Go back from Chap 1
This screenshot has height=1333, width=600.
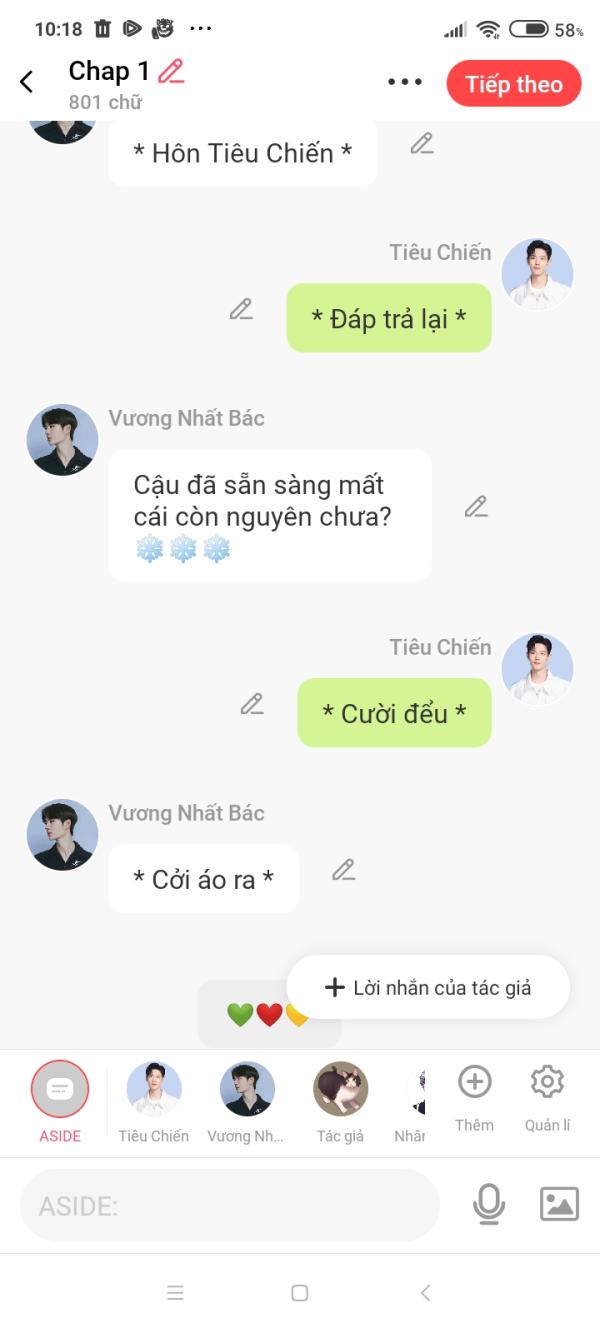click(x=27, y=82)
